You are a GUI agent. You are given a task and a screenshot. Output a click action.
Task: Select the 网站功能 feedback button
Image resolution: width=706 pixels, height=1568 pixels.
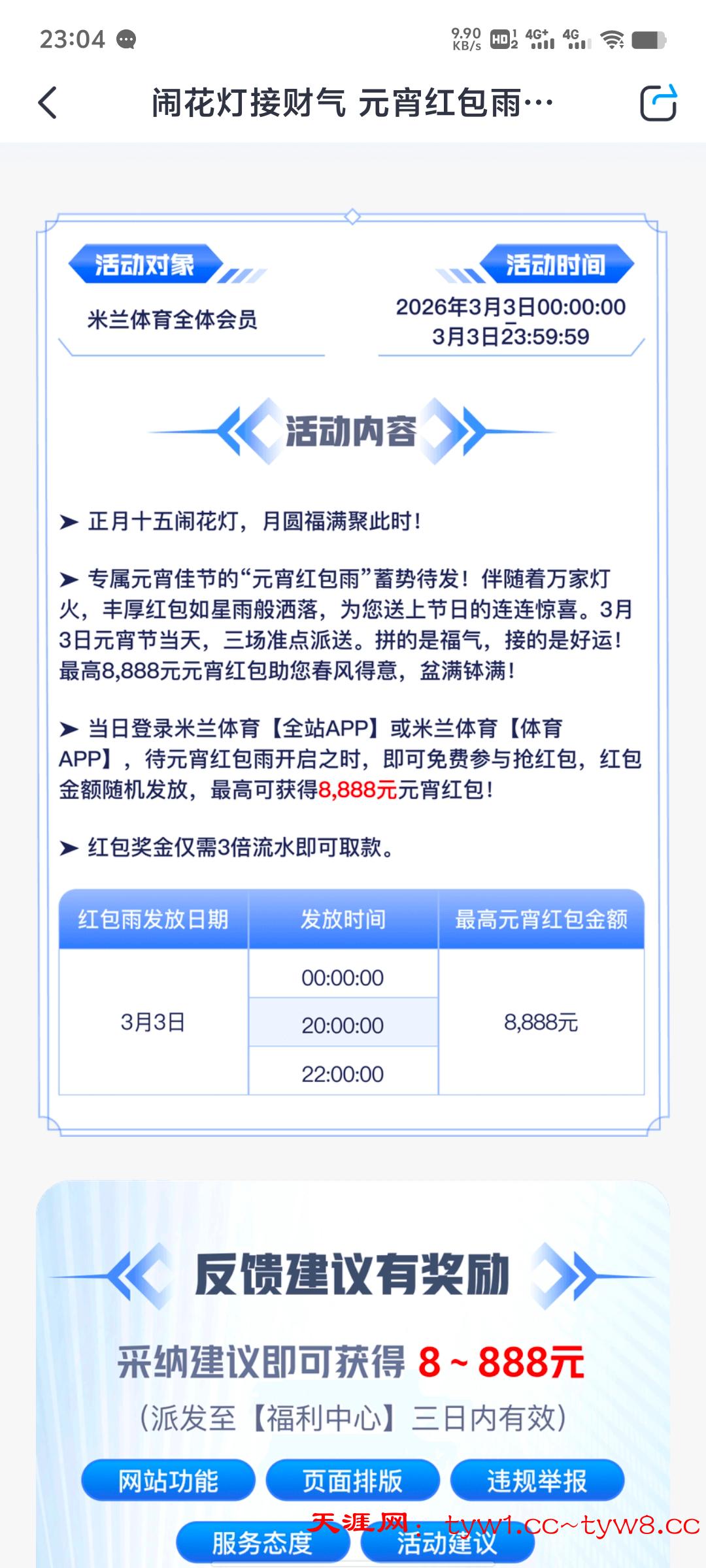168,1480
